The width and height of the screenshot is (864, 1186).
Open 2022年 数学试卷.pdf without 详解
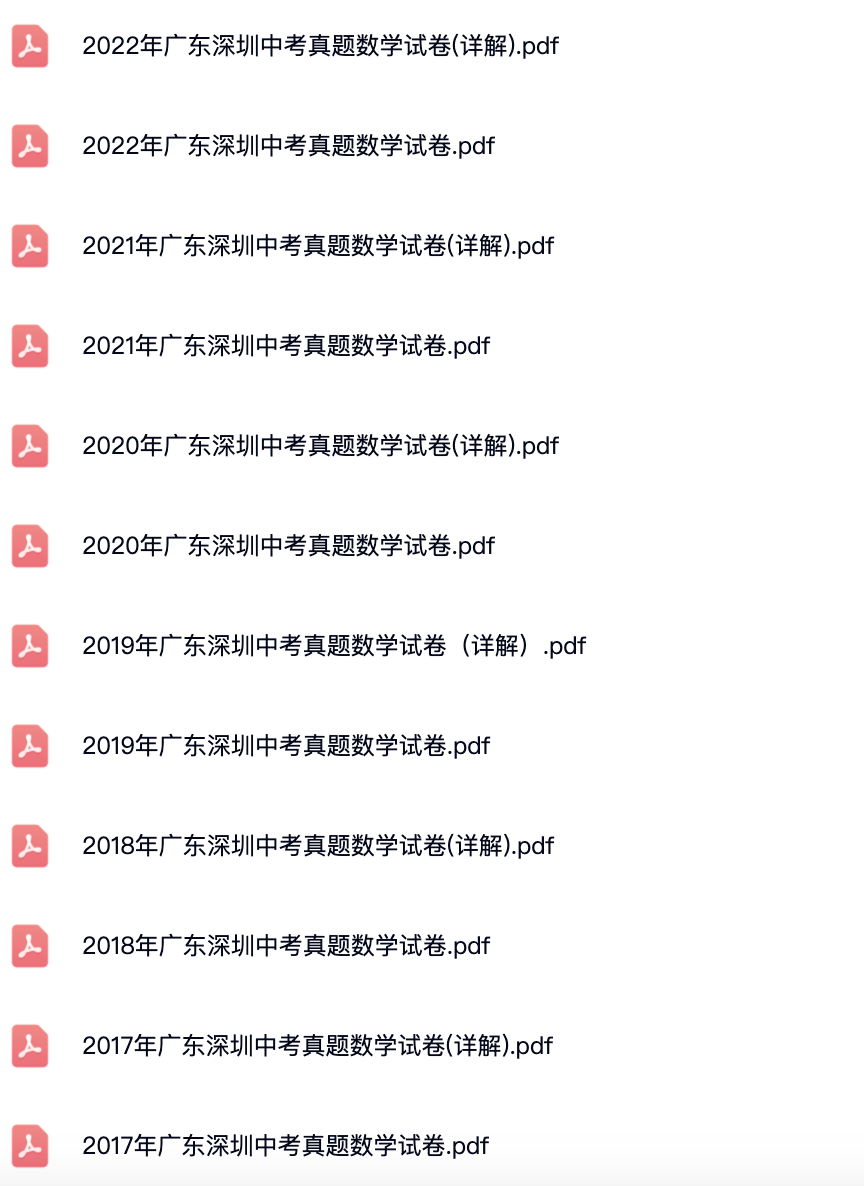pos(288,146)
